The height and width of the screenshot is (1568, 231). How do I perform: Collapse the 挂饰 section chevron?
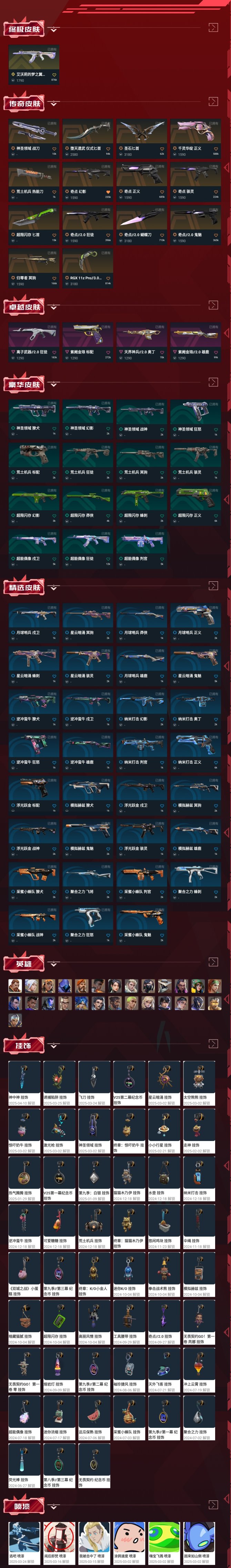(x=54, y=1046)
